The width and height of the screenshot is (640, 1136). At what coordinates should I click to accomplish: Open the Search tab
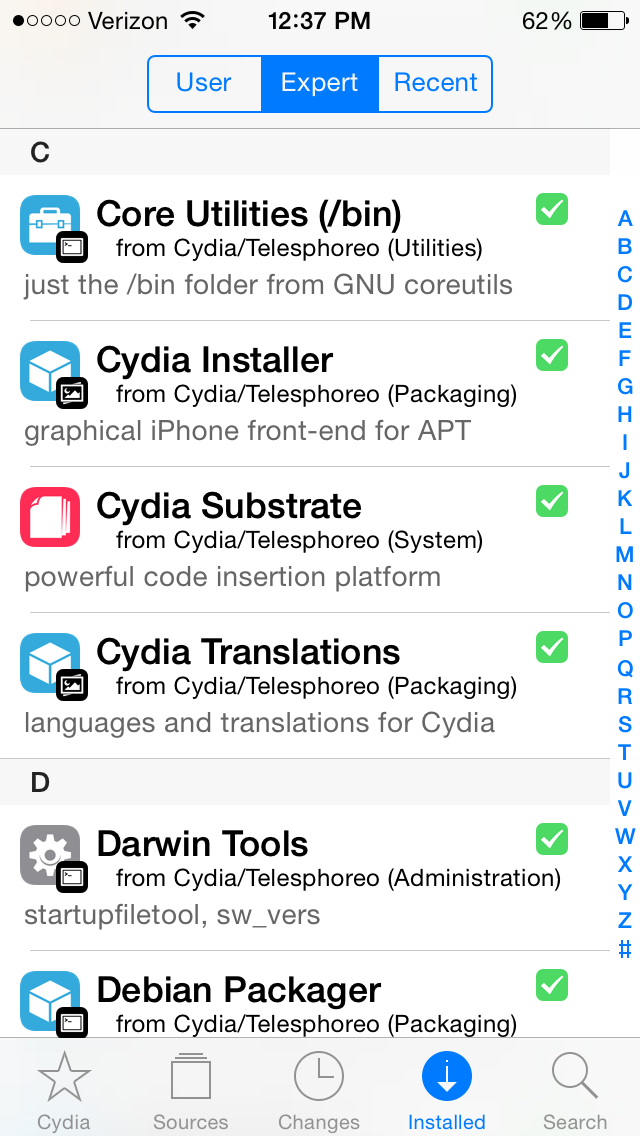(x=575, y=1089)
